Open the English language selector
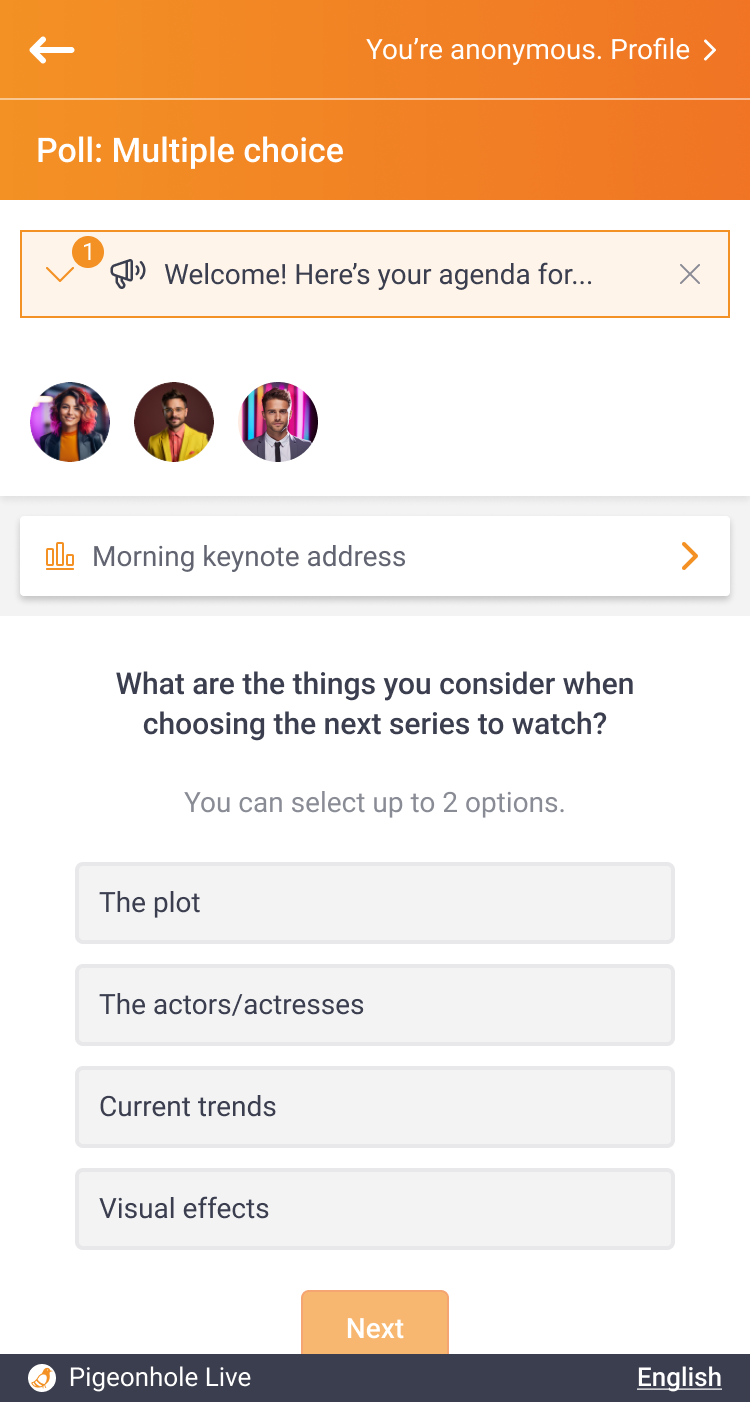The height and width of the screenshot is (1402, 750). [680, 1377]
